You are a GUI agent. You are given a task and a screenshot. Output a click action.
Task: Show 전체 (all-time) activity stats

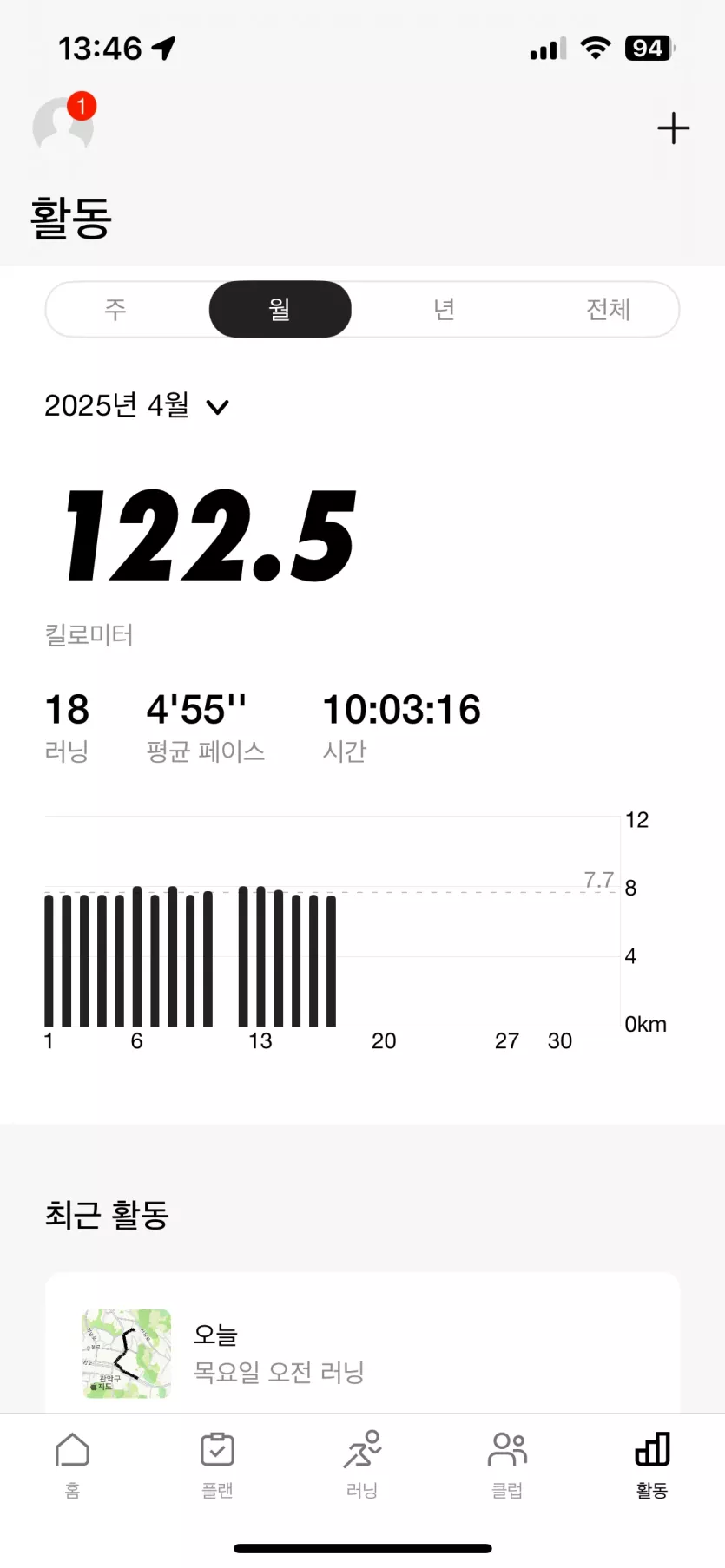click(x=608, y=309)
